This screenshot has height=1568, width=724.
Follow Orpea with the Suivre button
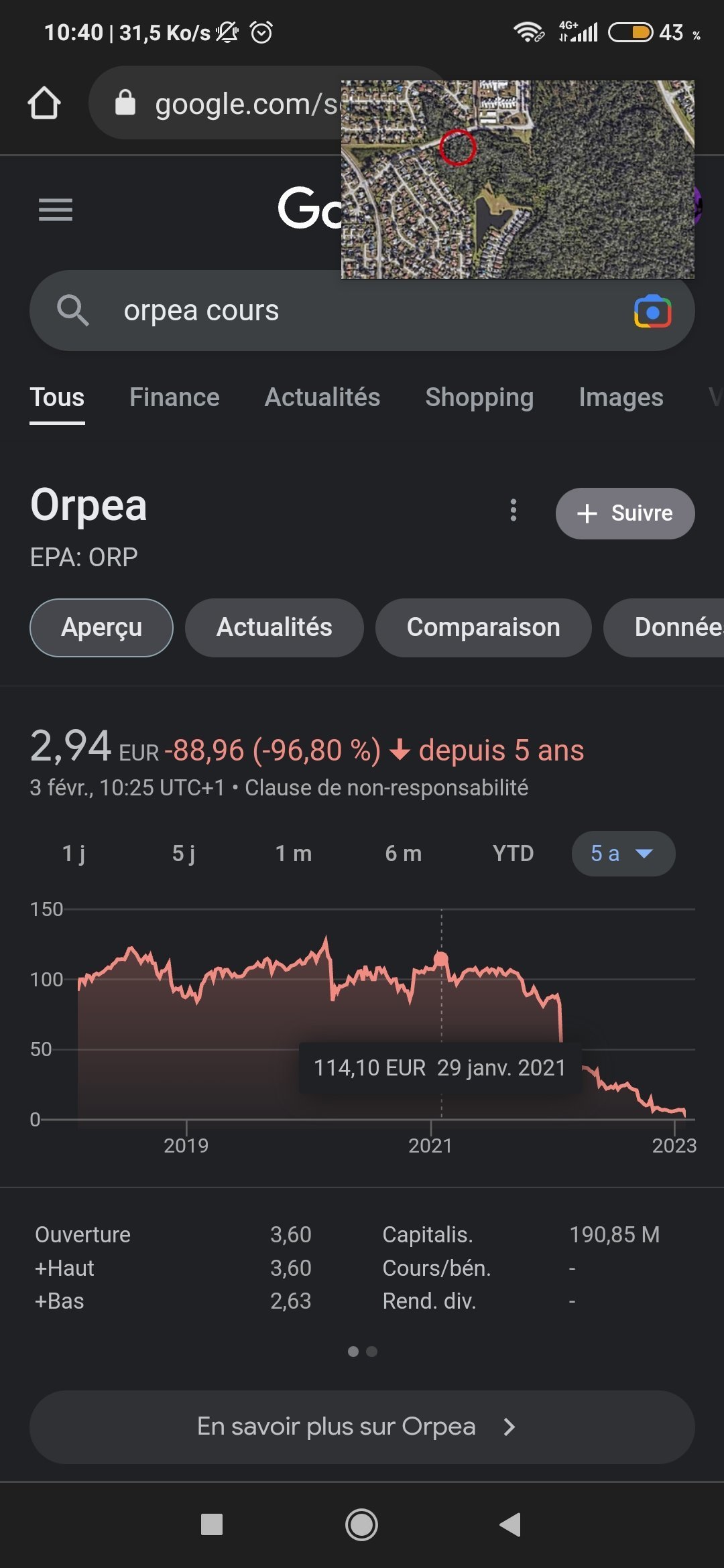tap(625, 513)
